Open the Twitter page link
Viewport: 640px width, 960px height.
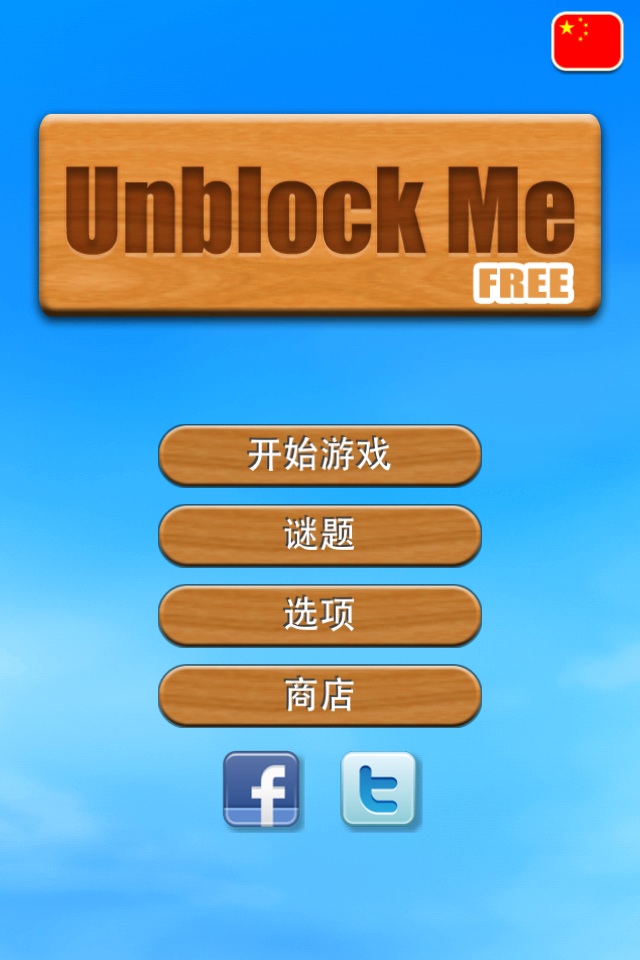[x=378, y=789]
